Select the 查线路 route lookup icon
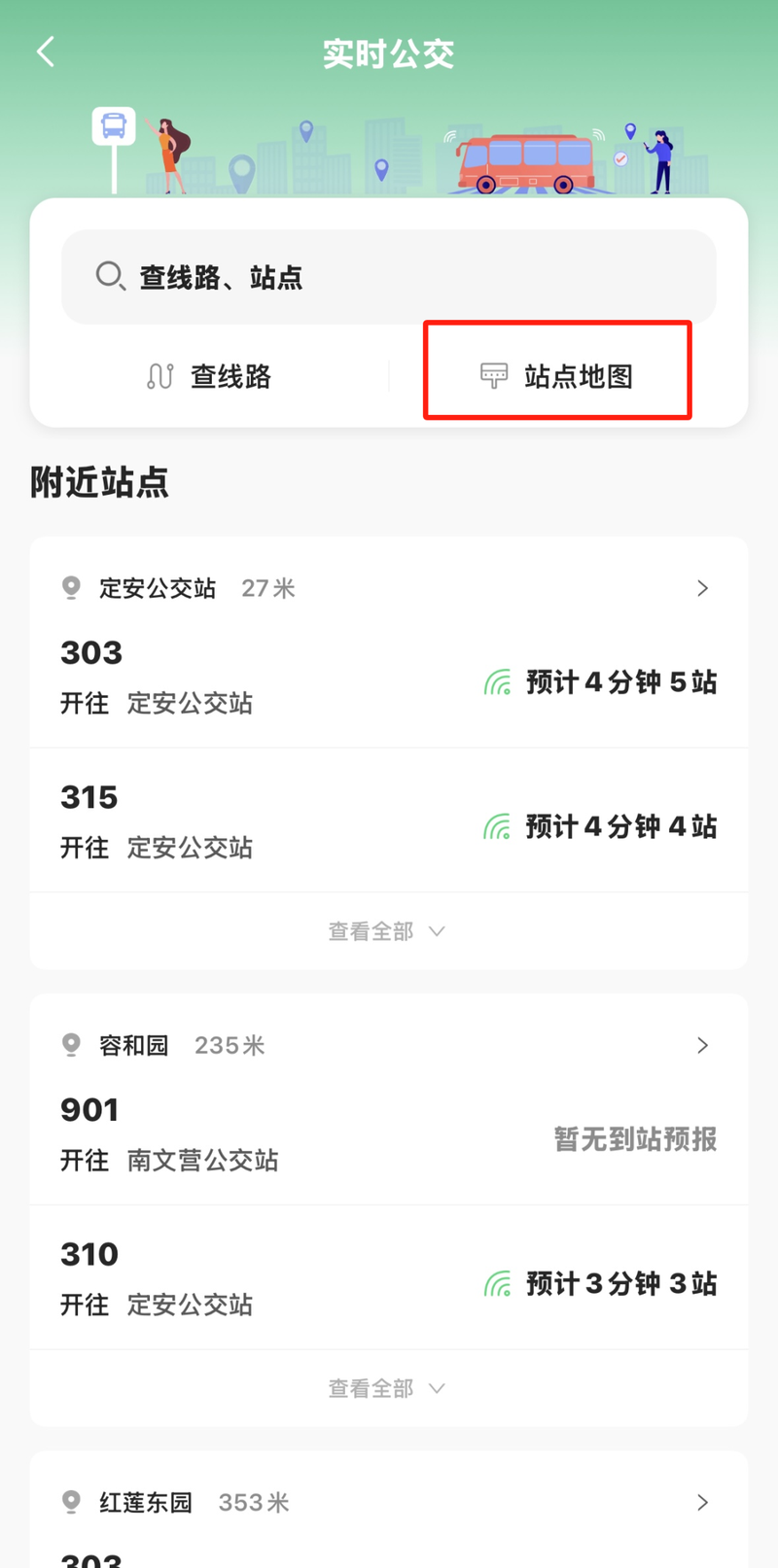 pos(160,377)
